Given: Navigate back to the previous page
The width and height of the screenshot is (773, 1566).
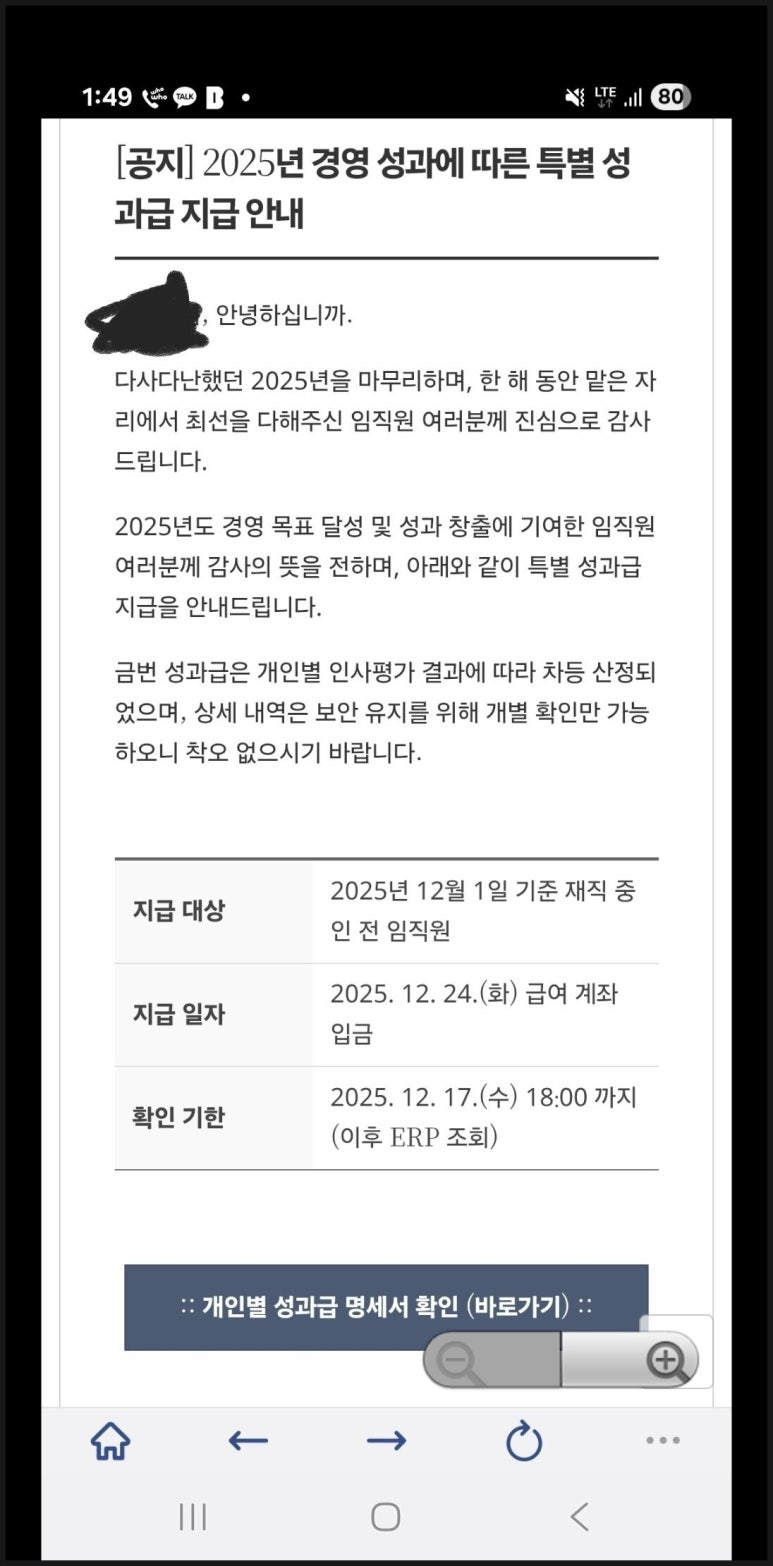Looking at the screenshot, I should point(248,1441).
